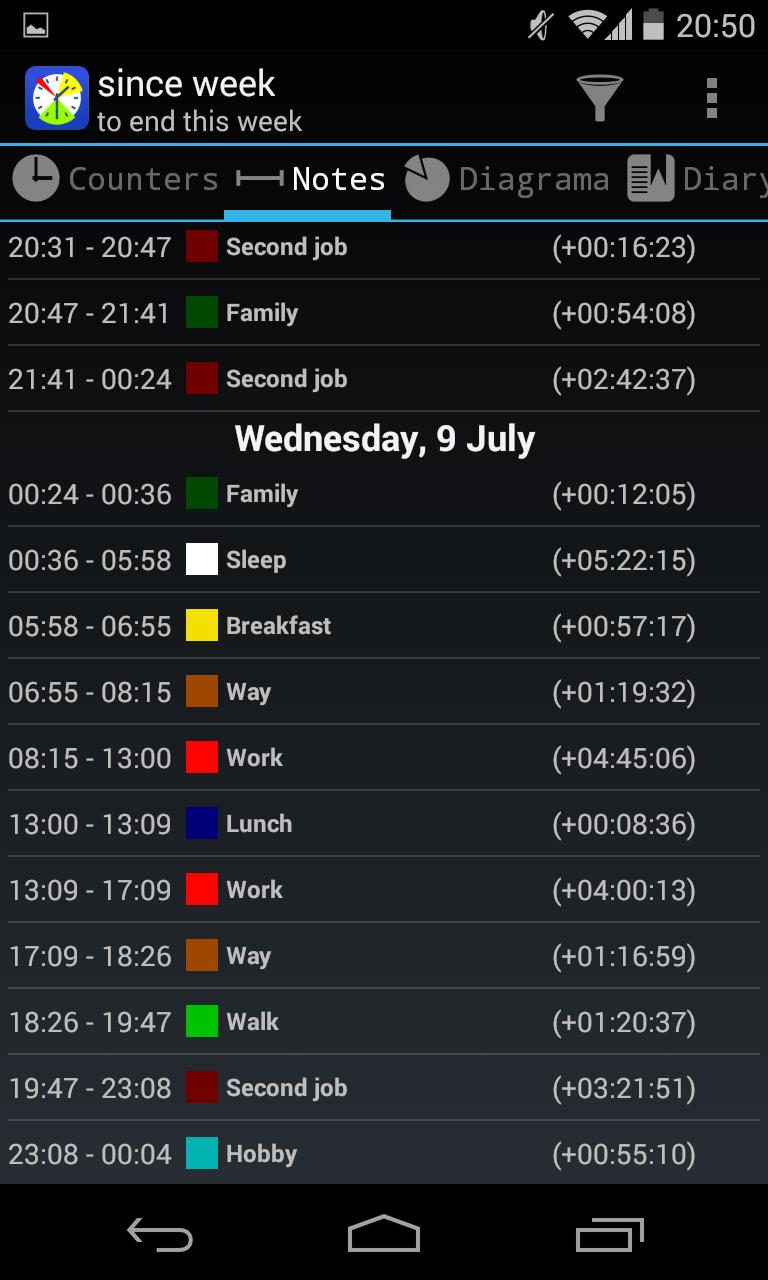This screenshot has height=1280, width=768.
Task: Open the Diary tab
Action: click(724, 178)
